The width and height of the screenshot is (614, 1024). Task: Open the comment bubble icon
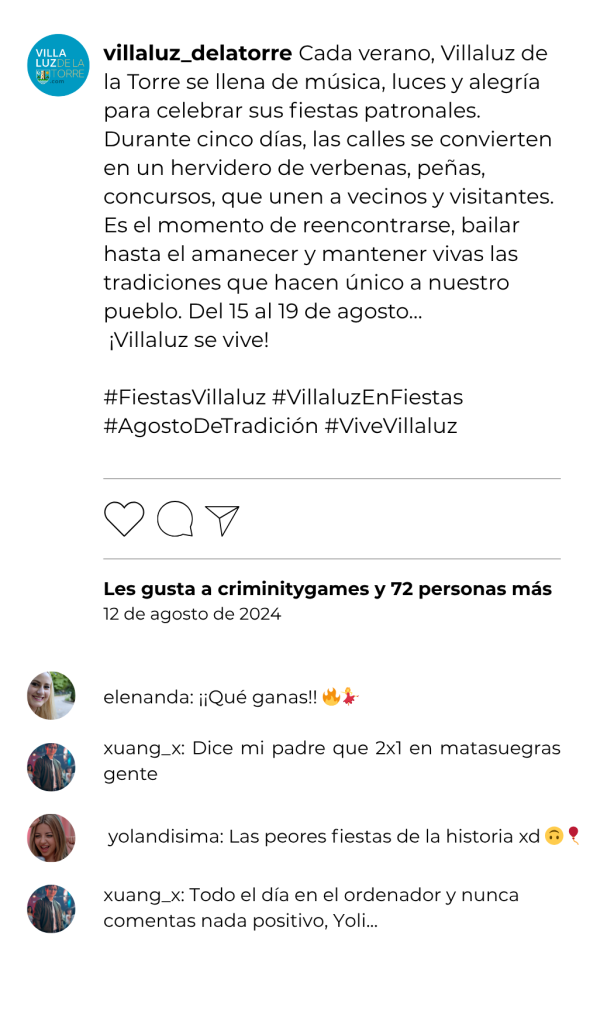pyautogui.click(x=175, y=519)
